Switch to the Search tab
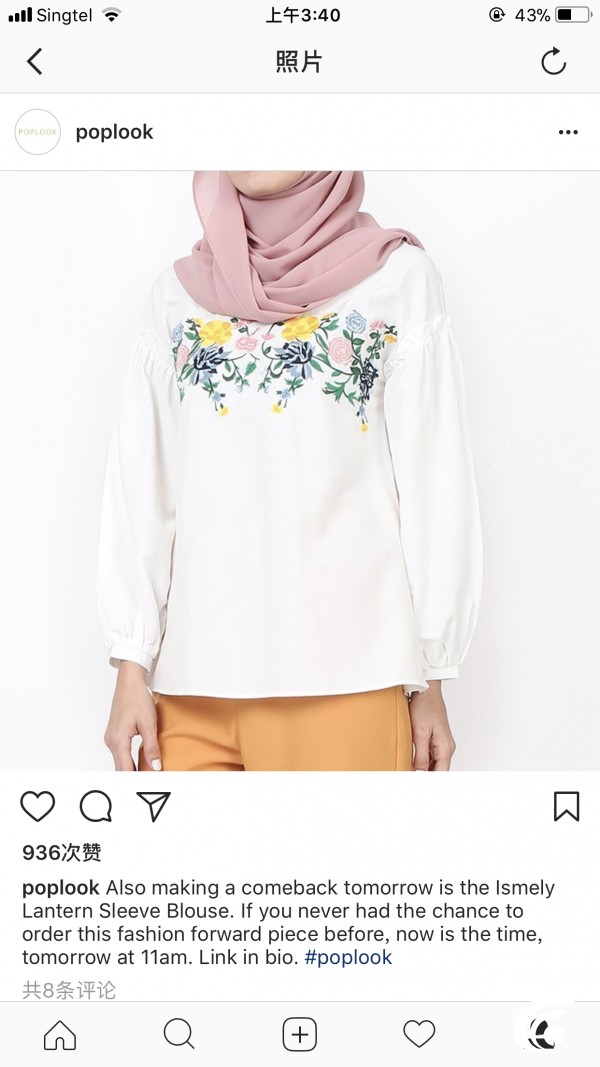Image resolution: width=600 pixels, height=1067 pixels. tap(180, 1034)
